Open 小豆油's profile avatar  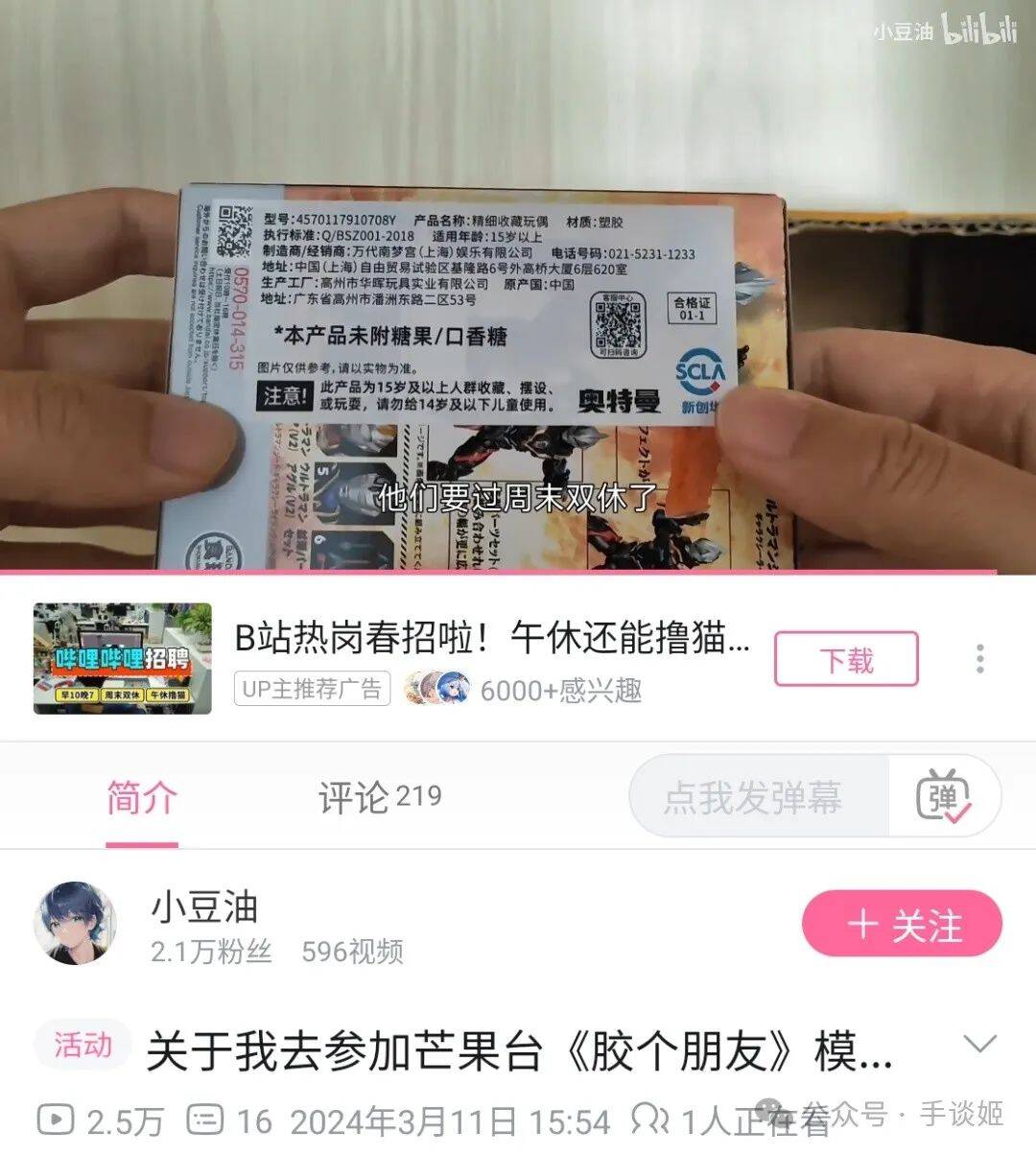(x=75, y=924)
